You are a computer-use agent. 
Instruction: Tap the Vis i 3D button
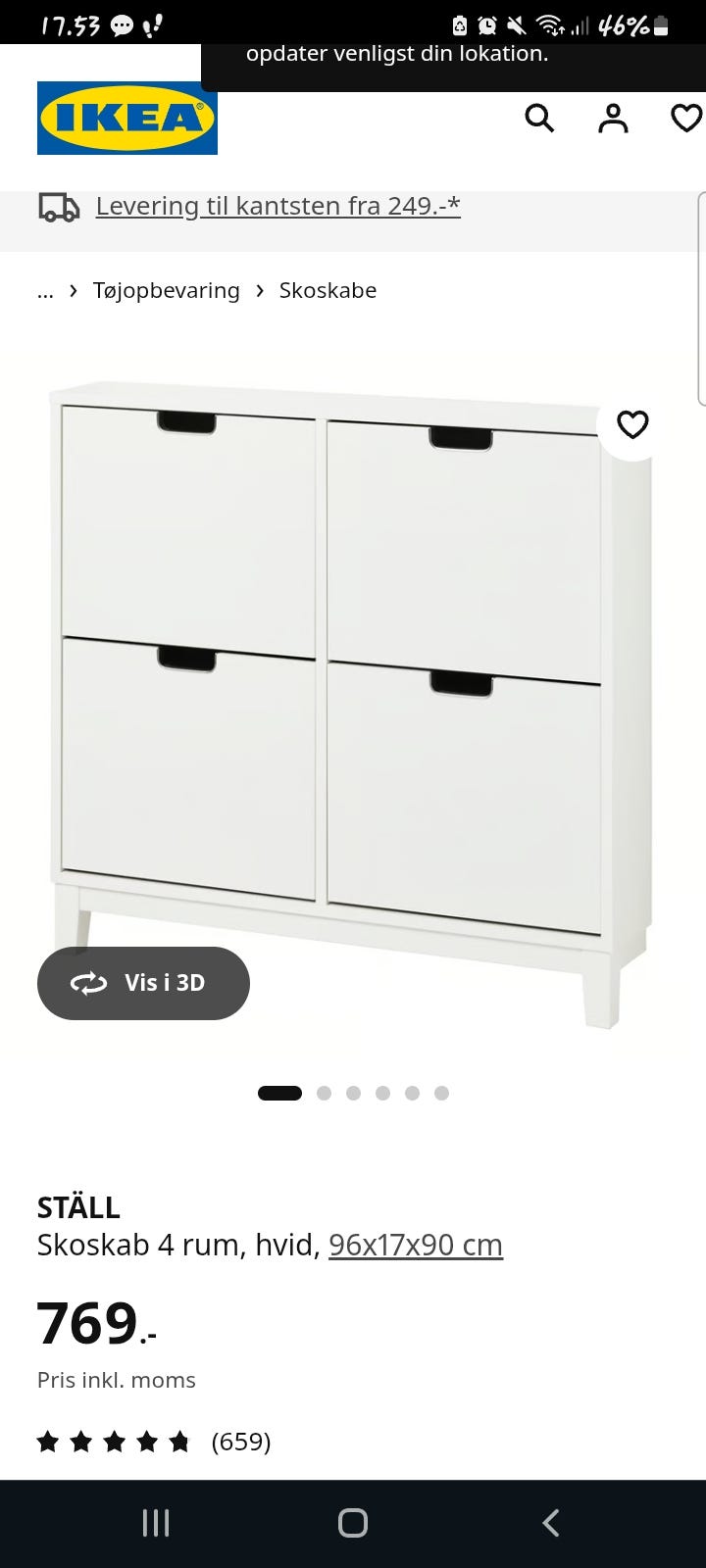tap(143, 983)
